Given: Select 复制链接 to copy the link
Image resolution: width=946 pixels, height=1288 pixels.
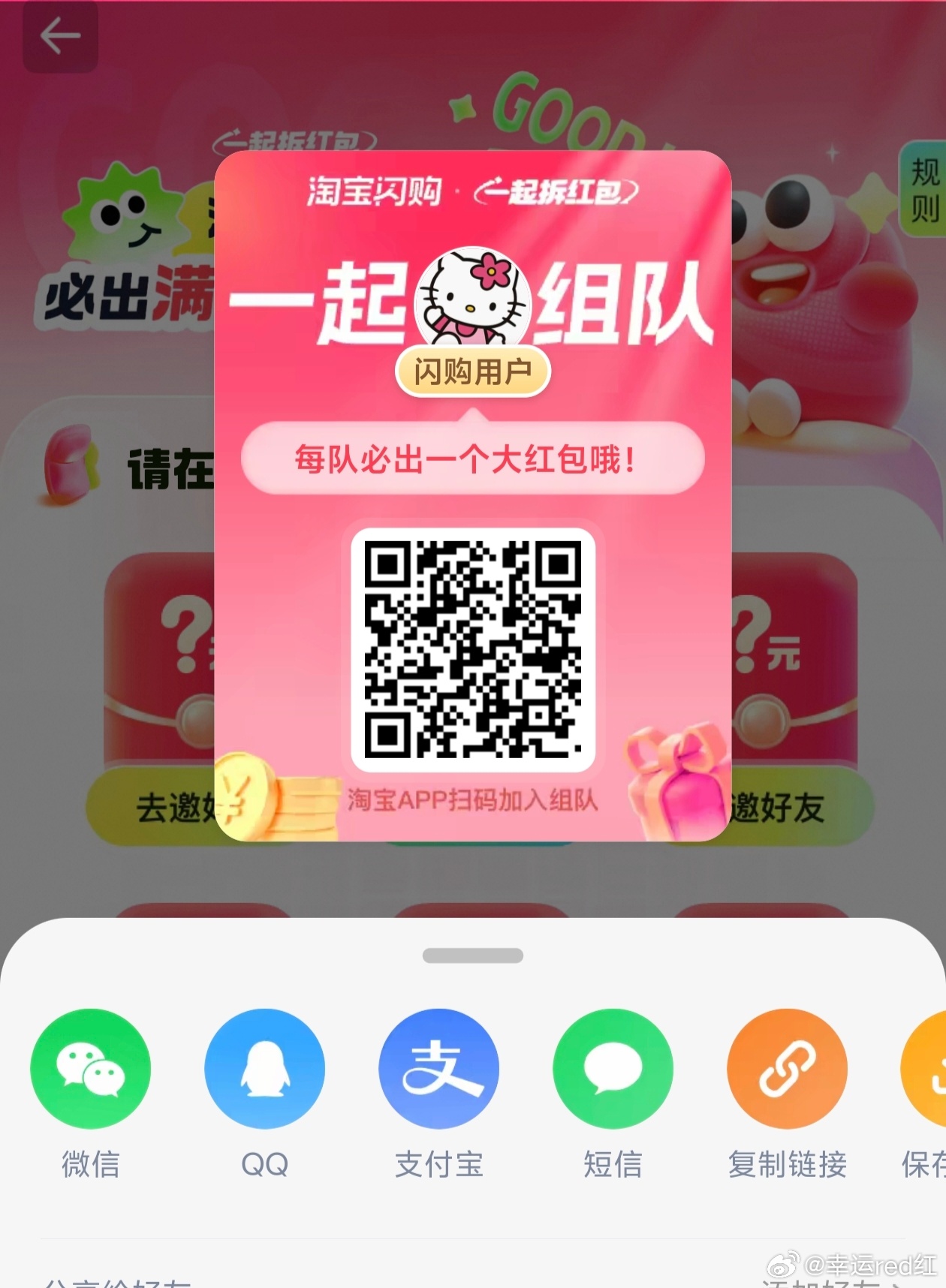Looking at the screenshot, I should point(787,1068).
